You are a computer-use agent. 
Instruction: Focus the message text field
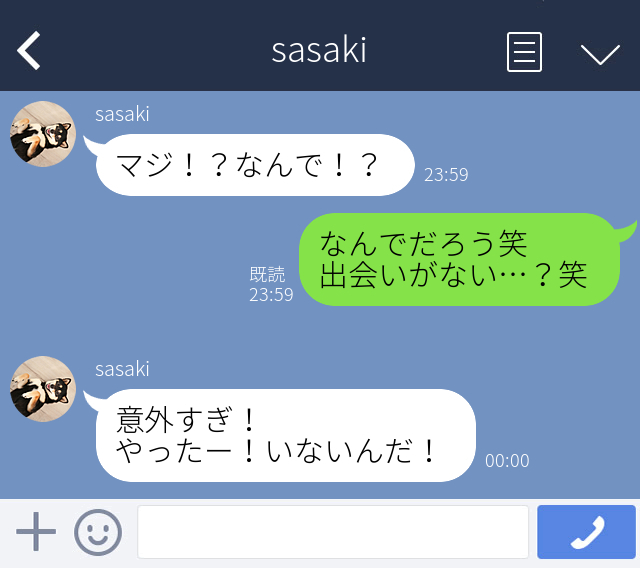point(332,532)
